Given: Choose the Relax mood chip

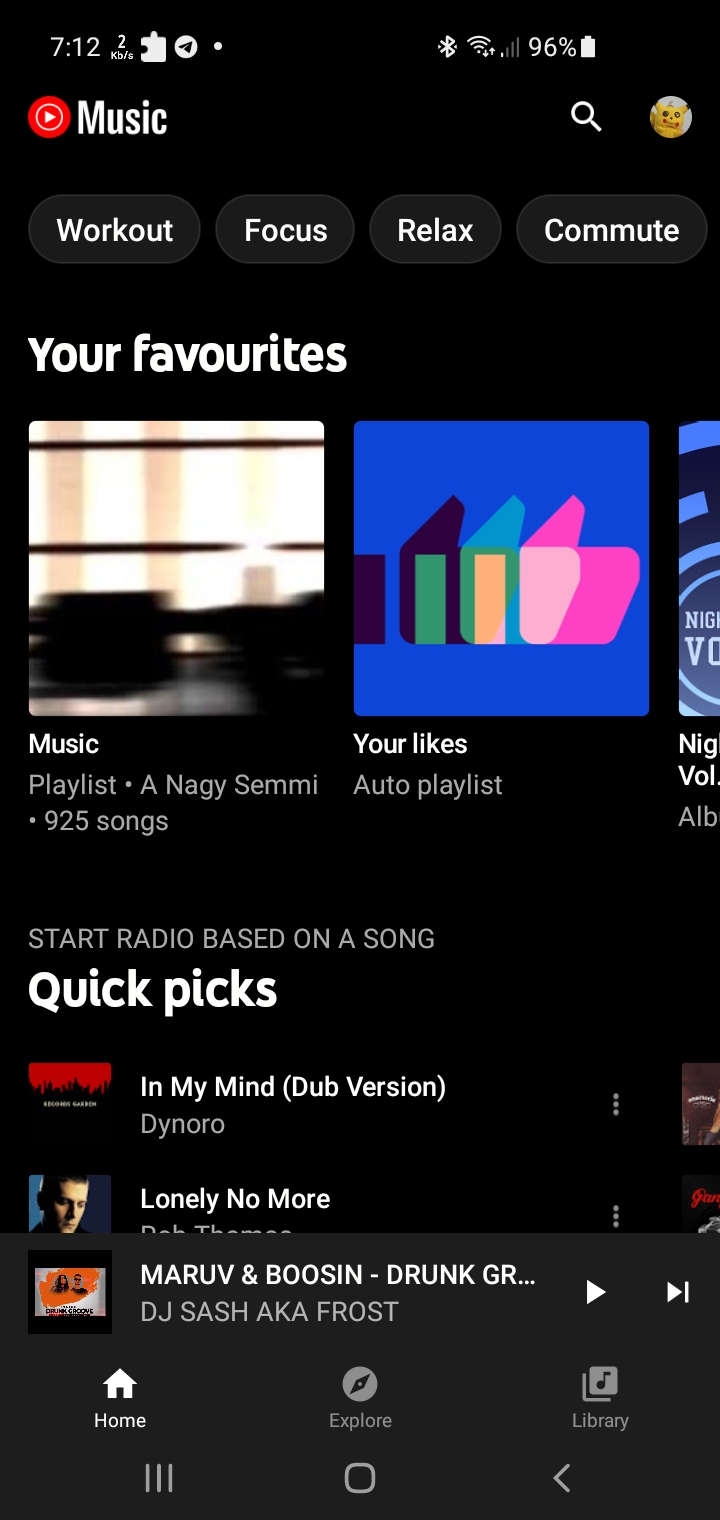Looking at the screenshot, I should tap(435, 230).
